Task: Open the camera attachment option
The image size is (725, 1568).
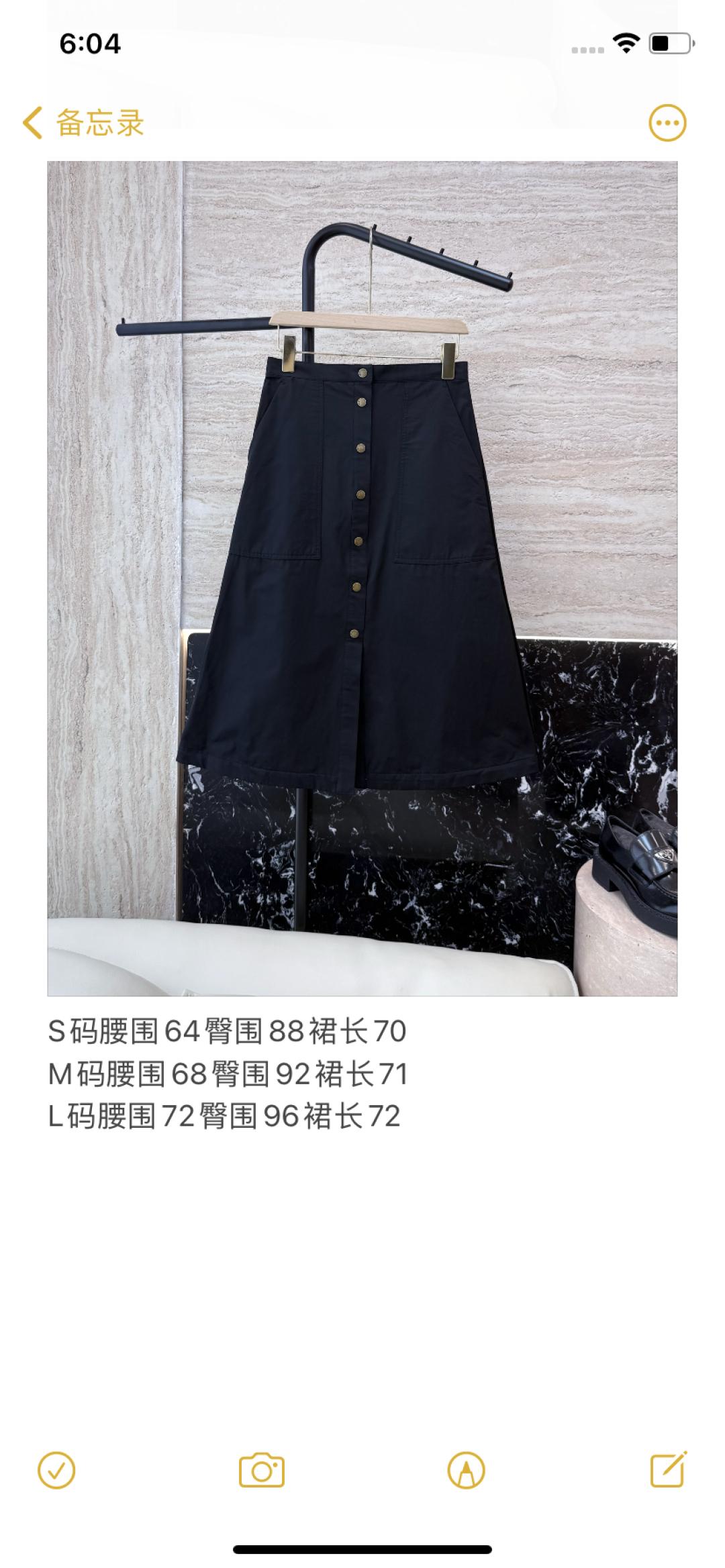Action: 262,1471
